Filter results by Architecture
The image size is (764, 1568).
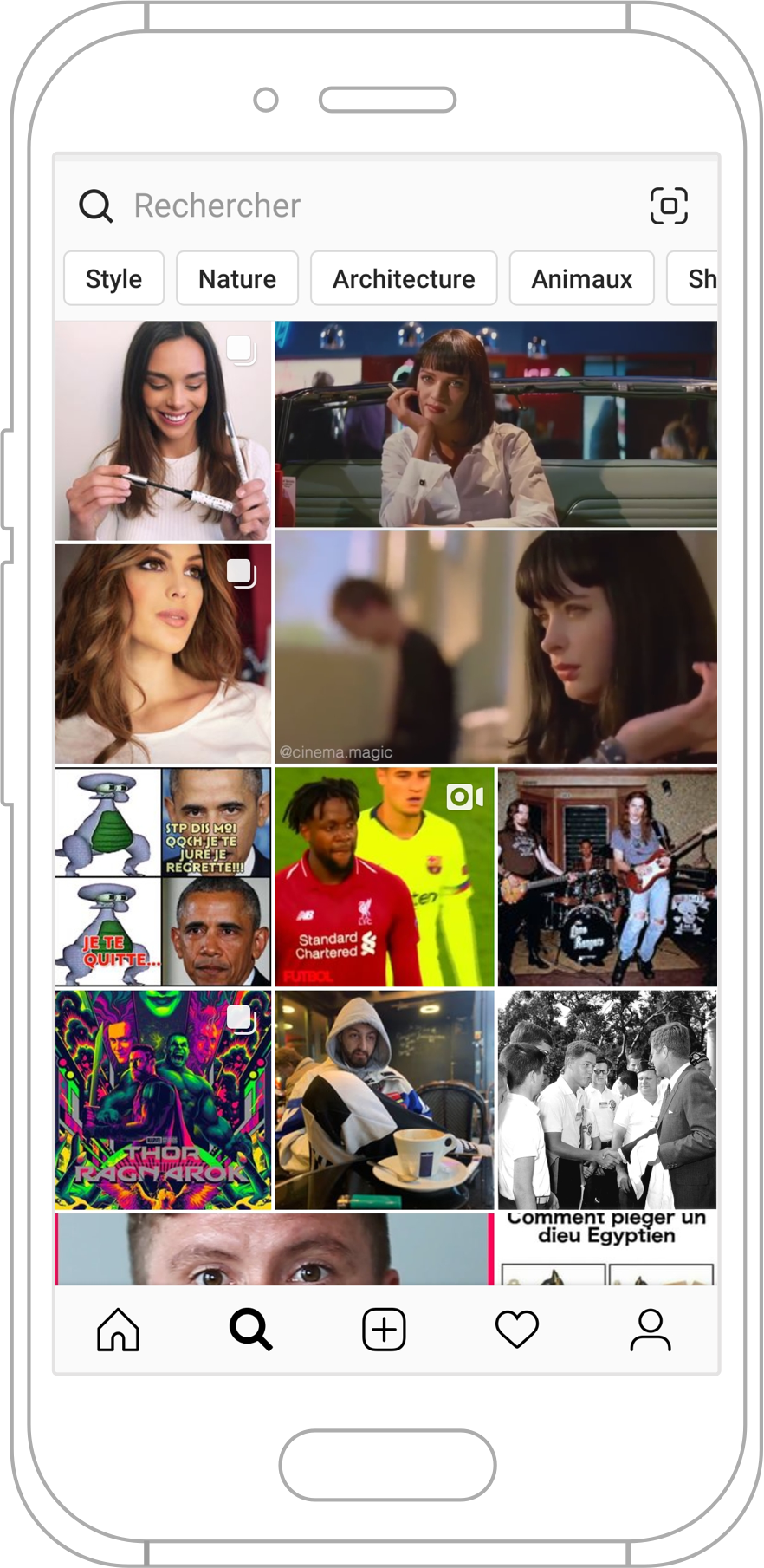pos(404,278)
